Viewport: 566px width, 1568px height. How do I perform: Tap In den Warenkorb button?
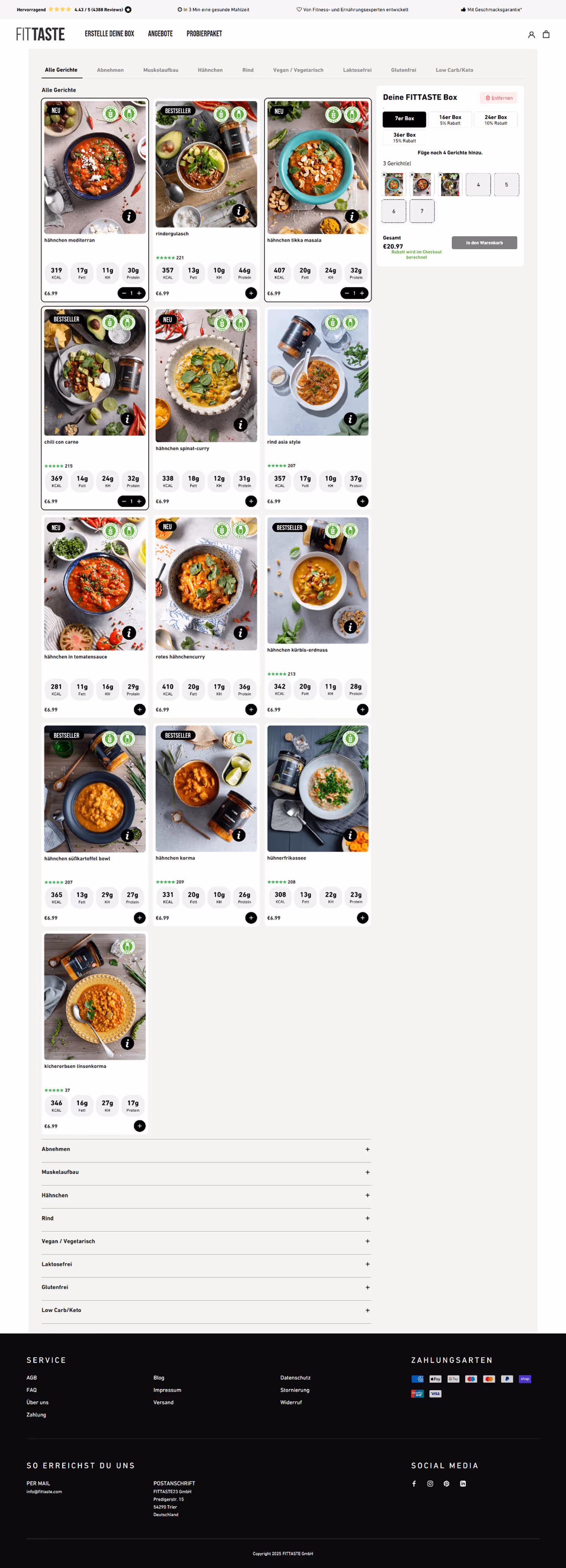[484, 243]
